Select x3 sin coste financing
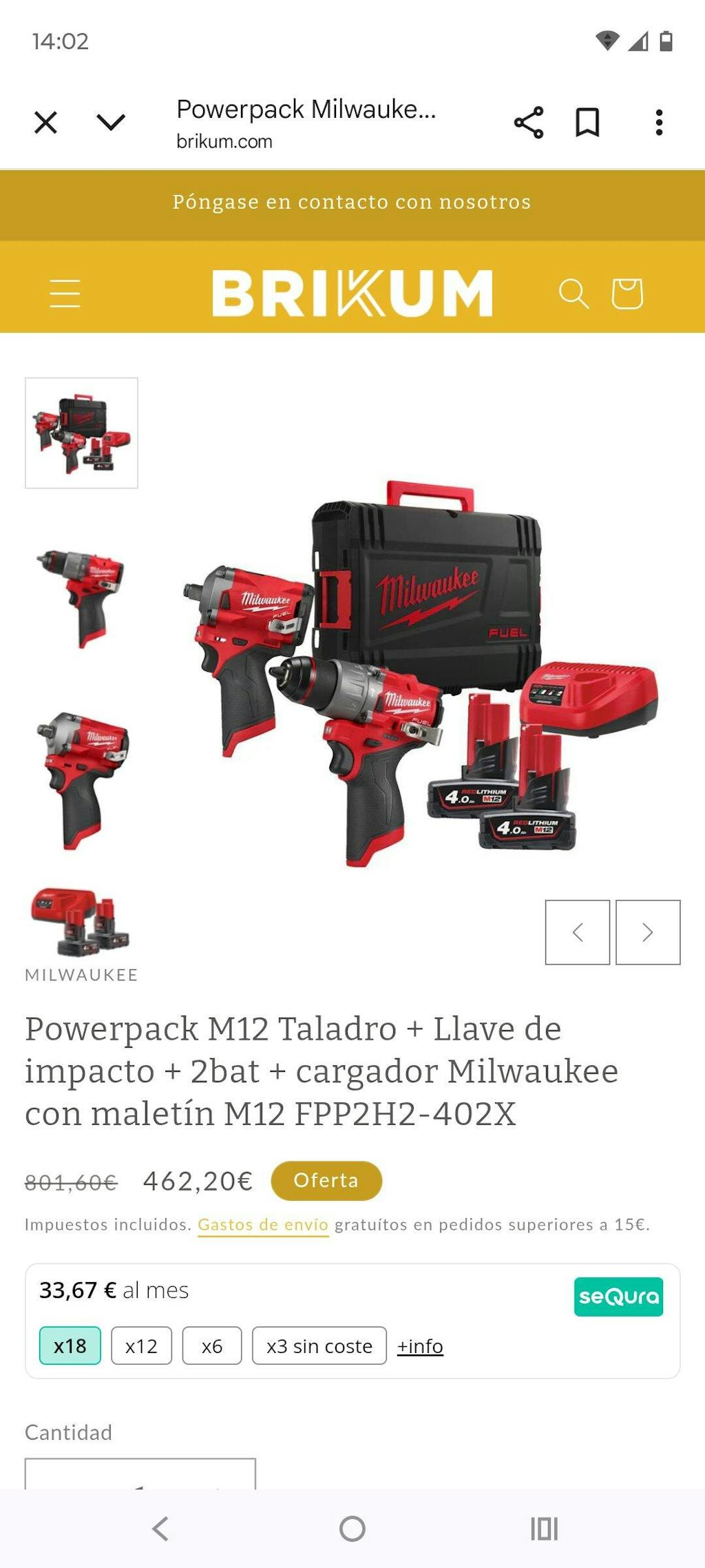The image size is (705, 1568). coord(319,1345)
